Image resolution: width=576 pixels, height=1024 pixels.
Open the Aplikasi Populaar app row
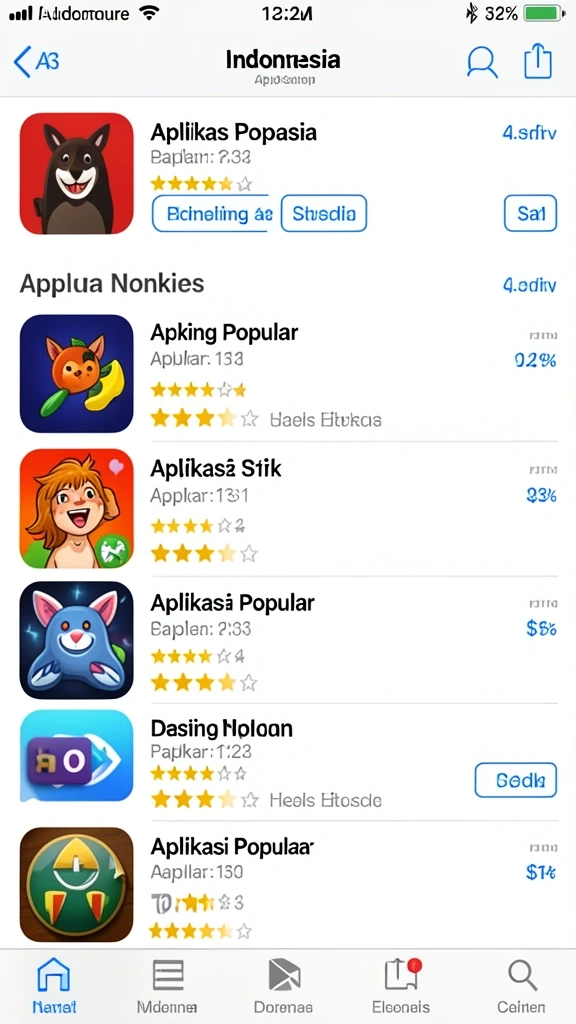(288, 884)
